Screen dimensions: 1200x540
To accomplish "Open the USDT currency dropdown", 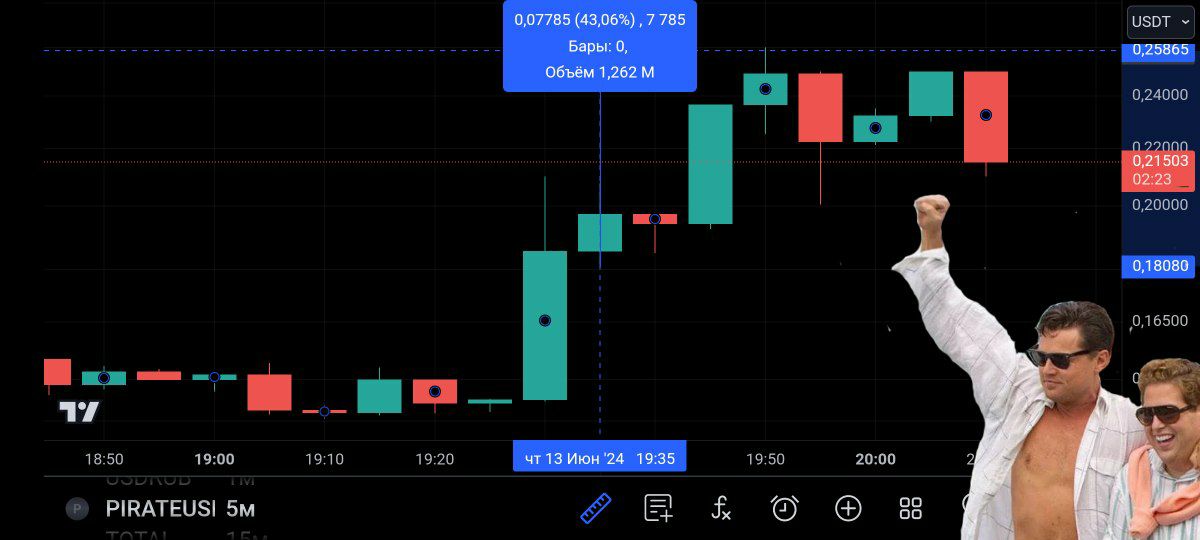I will (1160, 21).
